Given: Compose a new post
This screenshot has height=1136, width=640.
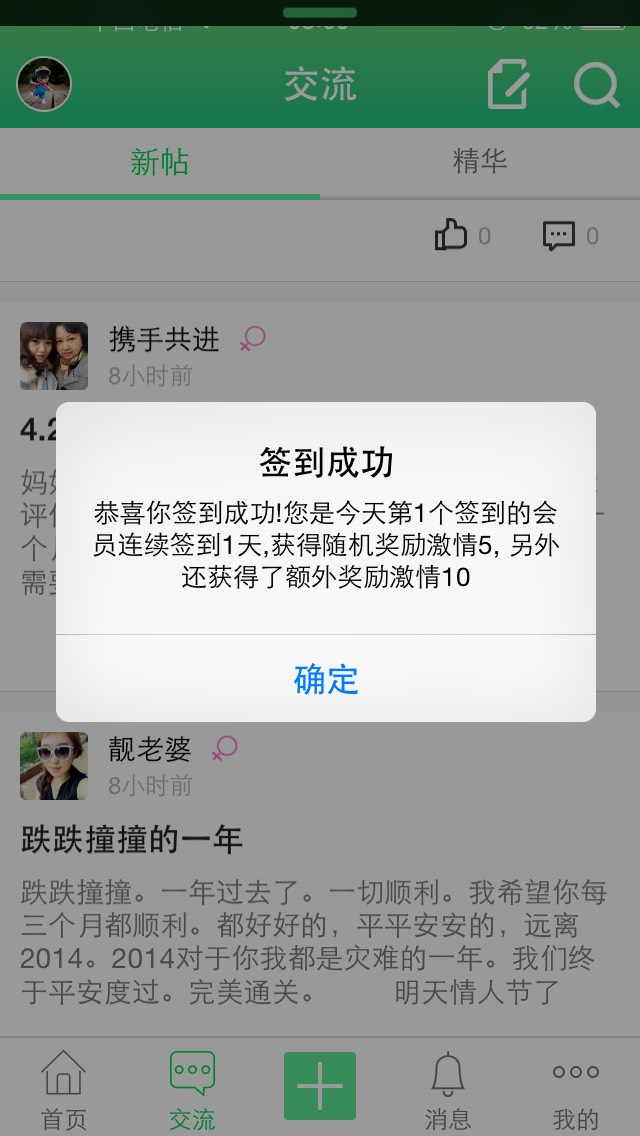Looking at the screenshot, I should tap(507, 85).
